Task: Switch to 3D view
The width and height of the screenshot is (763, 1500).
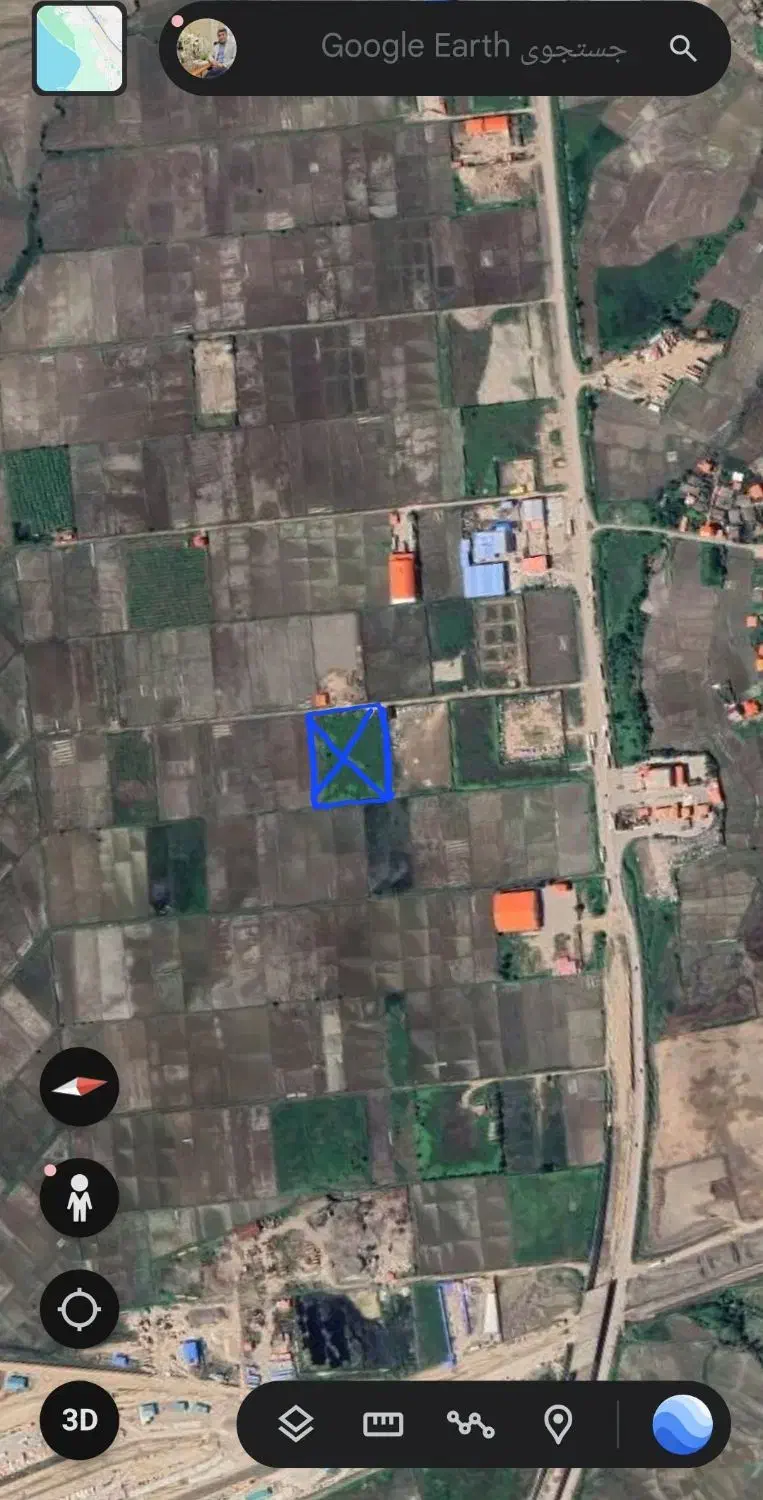Action: pyautogui.click(x=79, y=1420)
